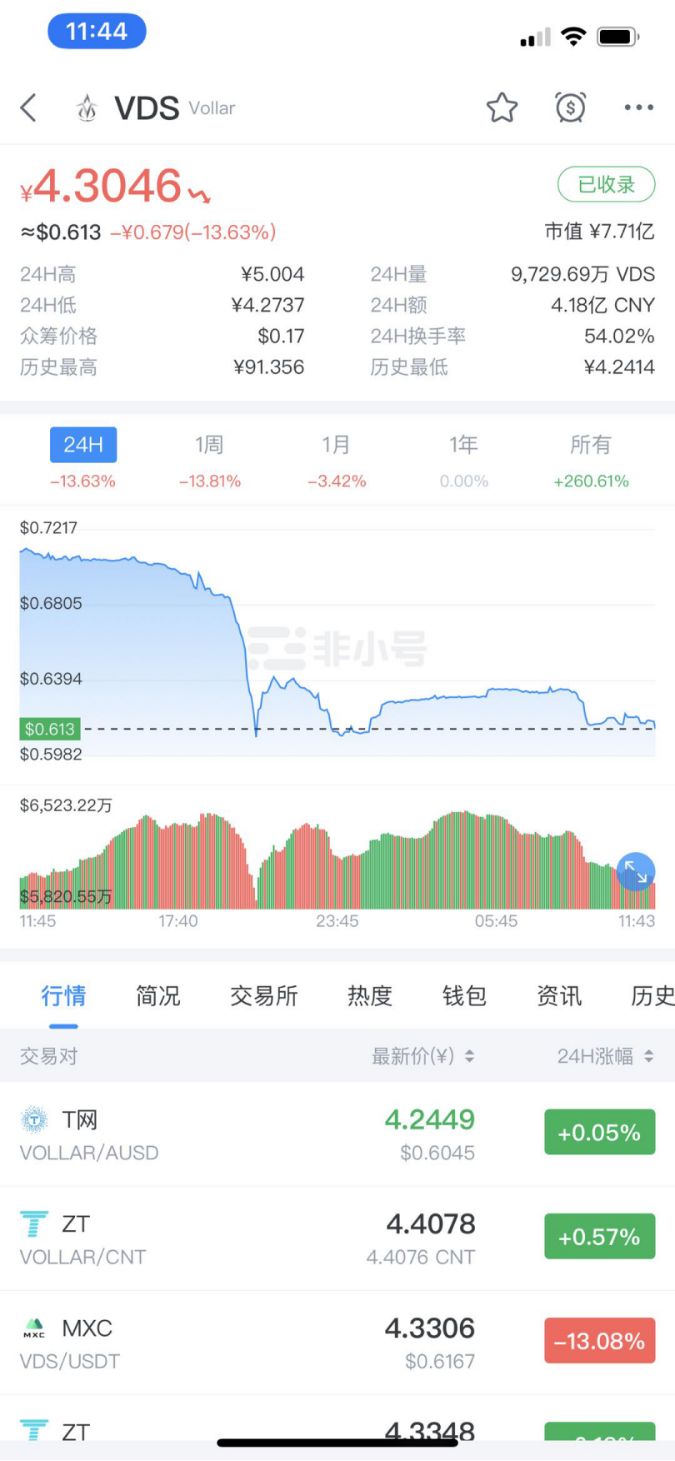Sort by 24H涨幅 column
675x1461 pixels.
coord(605,1056)
